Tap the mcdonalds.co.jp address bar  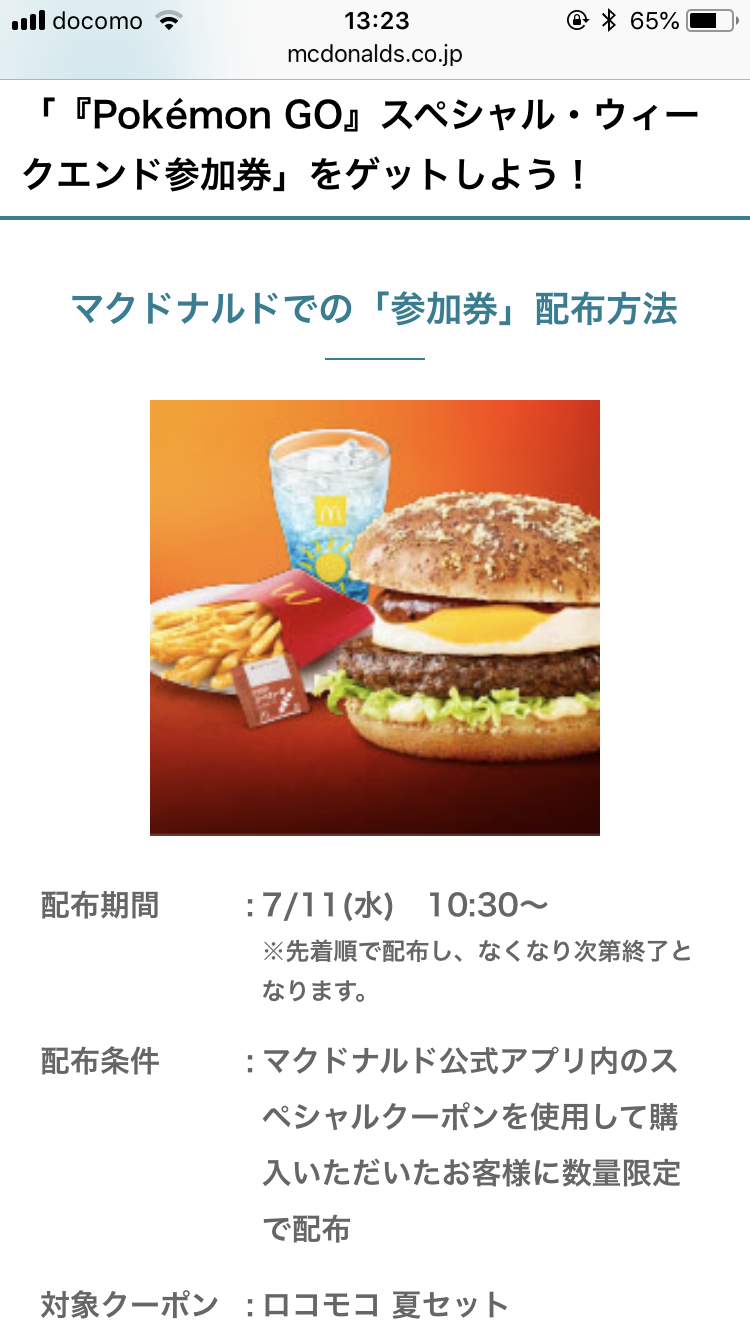pyautogui.click(x=375, y=55)
